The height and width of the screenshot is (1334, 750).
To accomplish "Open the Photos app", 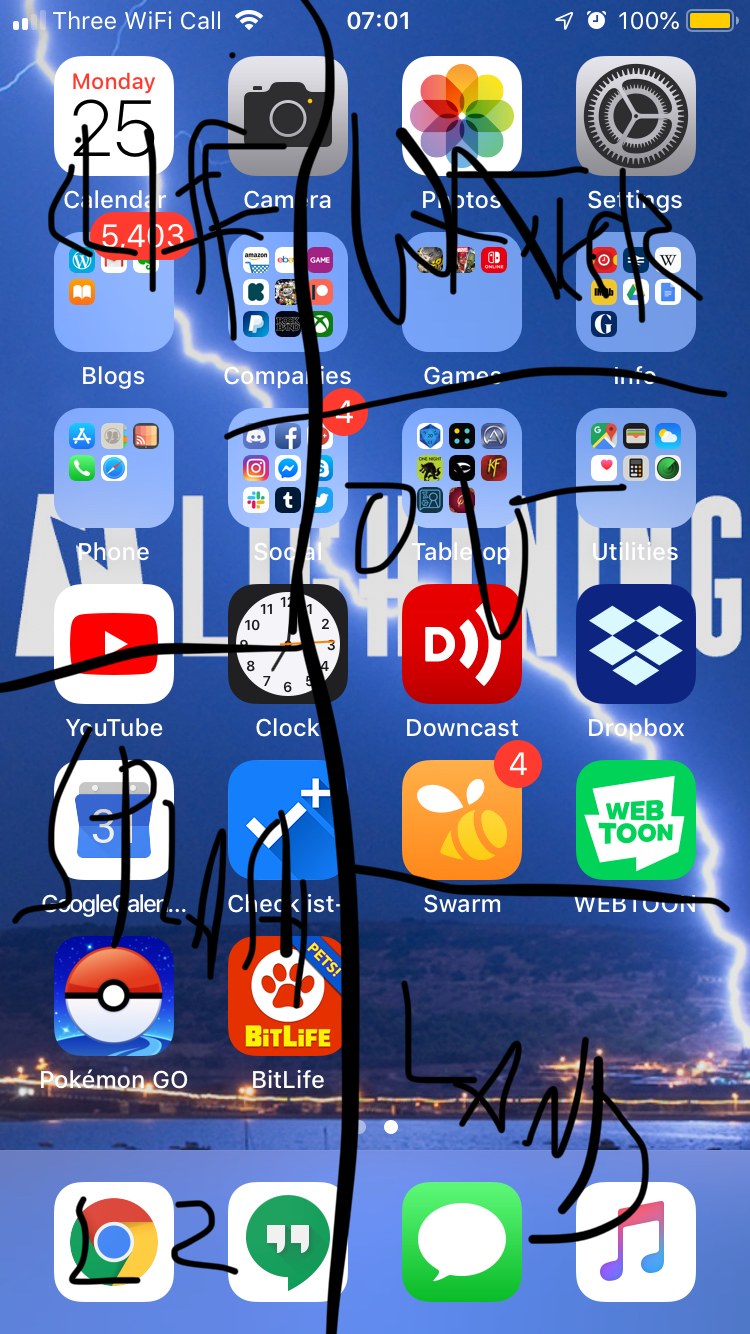I will click(461, 116).
